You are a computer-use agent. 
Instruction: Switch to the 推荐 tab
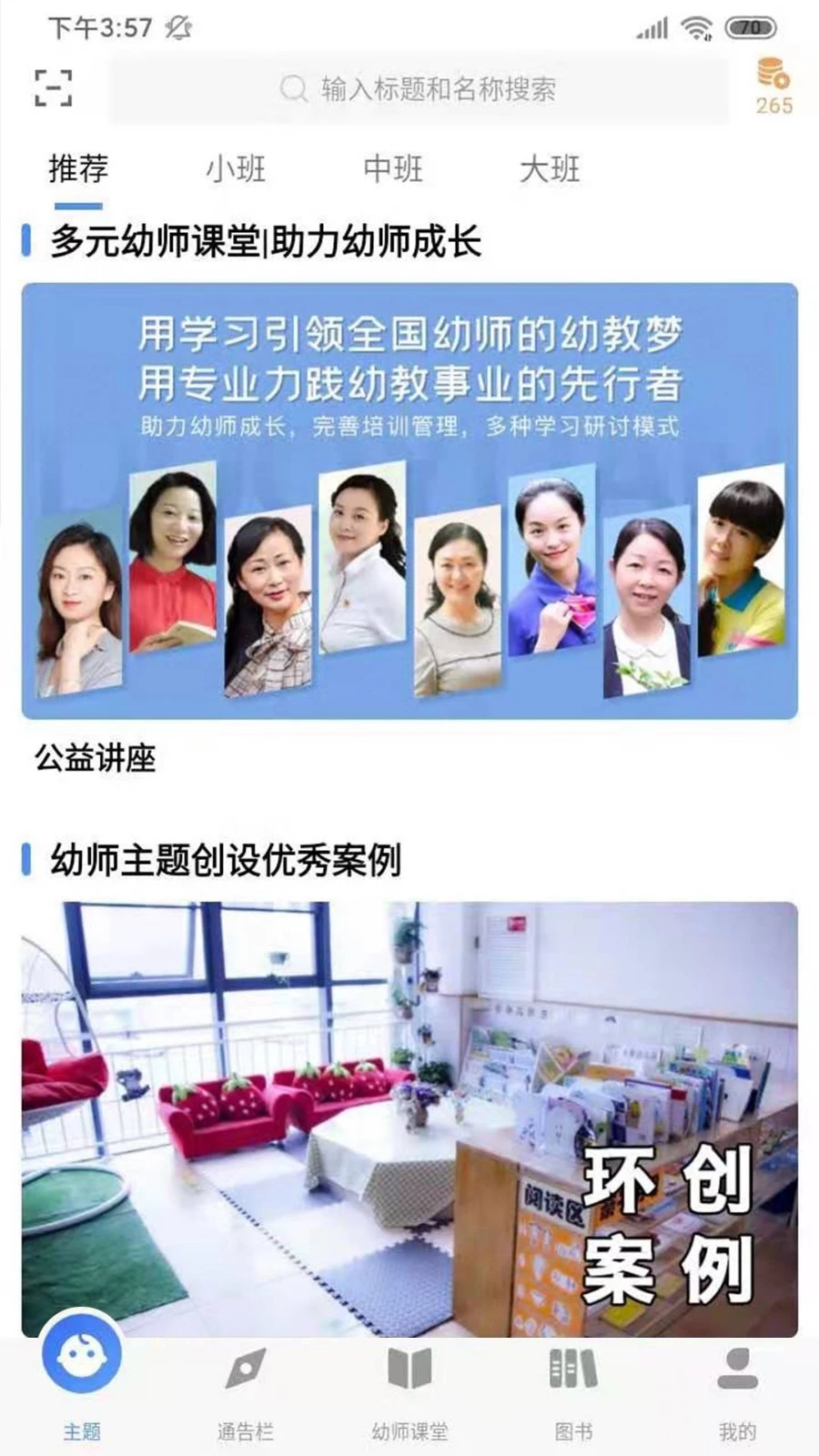tap(76, 167)
